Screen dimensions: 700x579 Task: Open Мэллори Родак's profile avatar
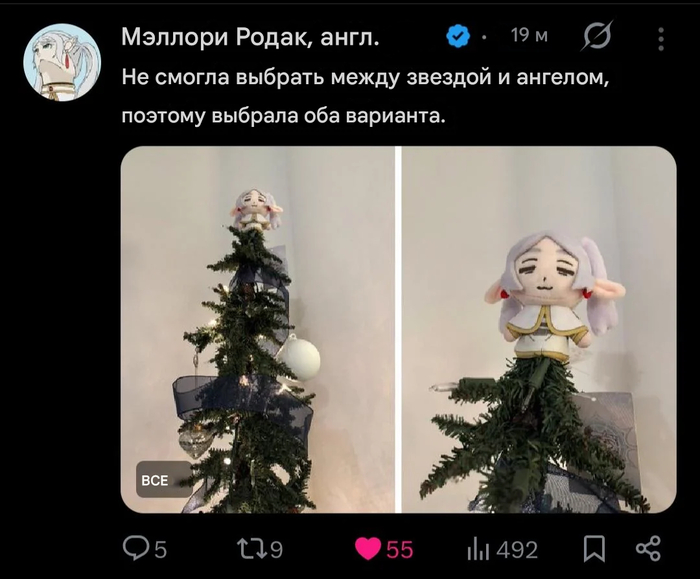coord(62,62)
